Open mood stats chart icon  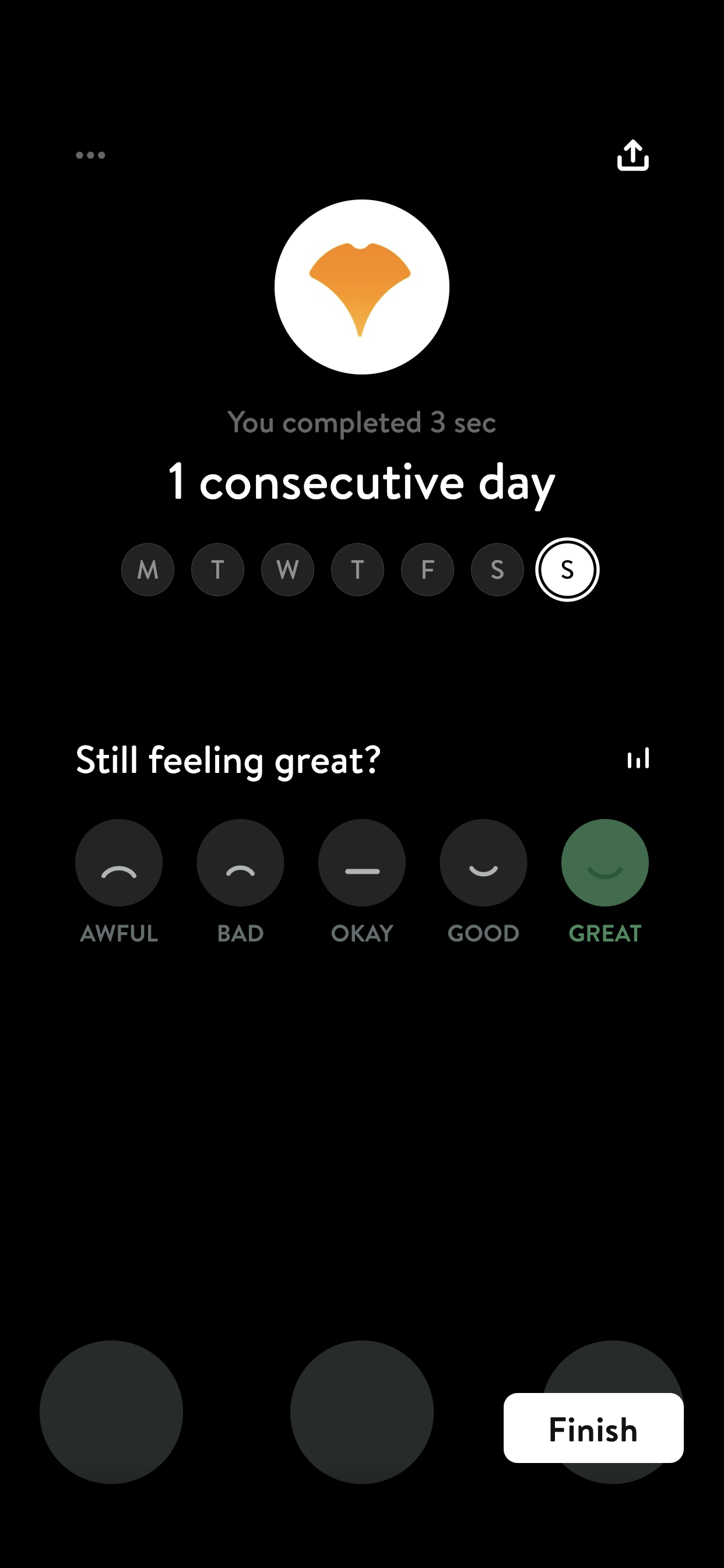pyautogui.click(x=638, y=758)
